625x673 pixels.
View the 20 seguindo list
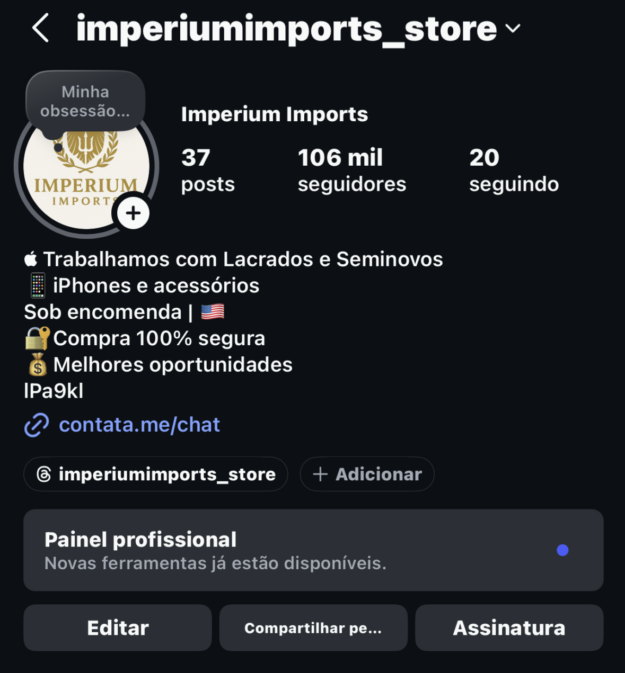[513, 170]
